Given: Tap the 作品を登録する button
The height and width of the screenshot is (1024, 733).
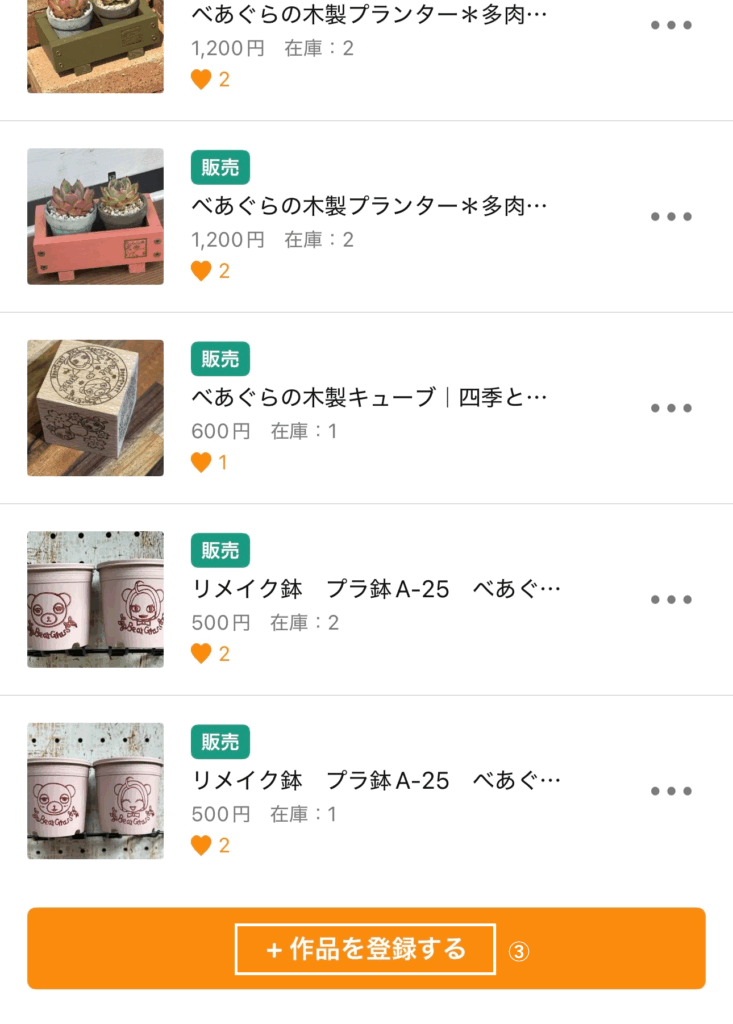Looking at the screenshot, I should 366,948.
